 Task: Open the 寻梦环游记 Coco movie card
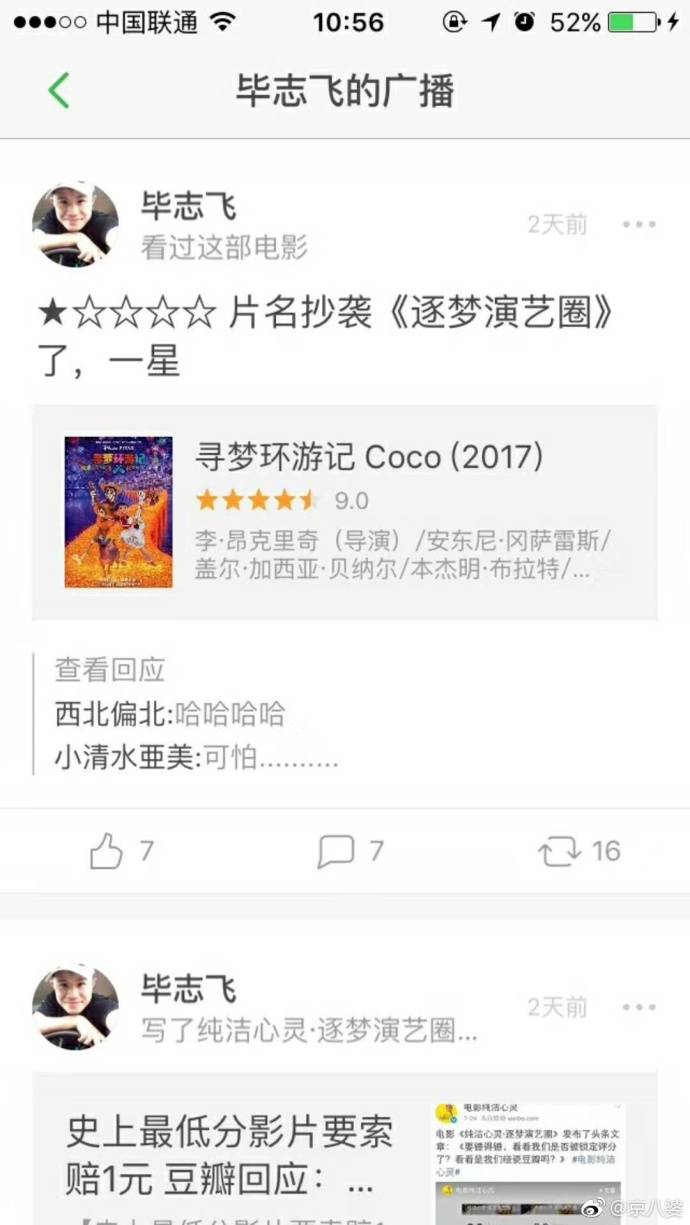coord(345,512)
